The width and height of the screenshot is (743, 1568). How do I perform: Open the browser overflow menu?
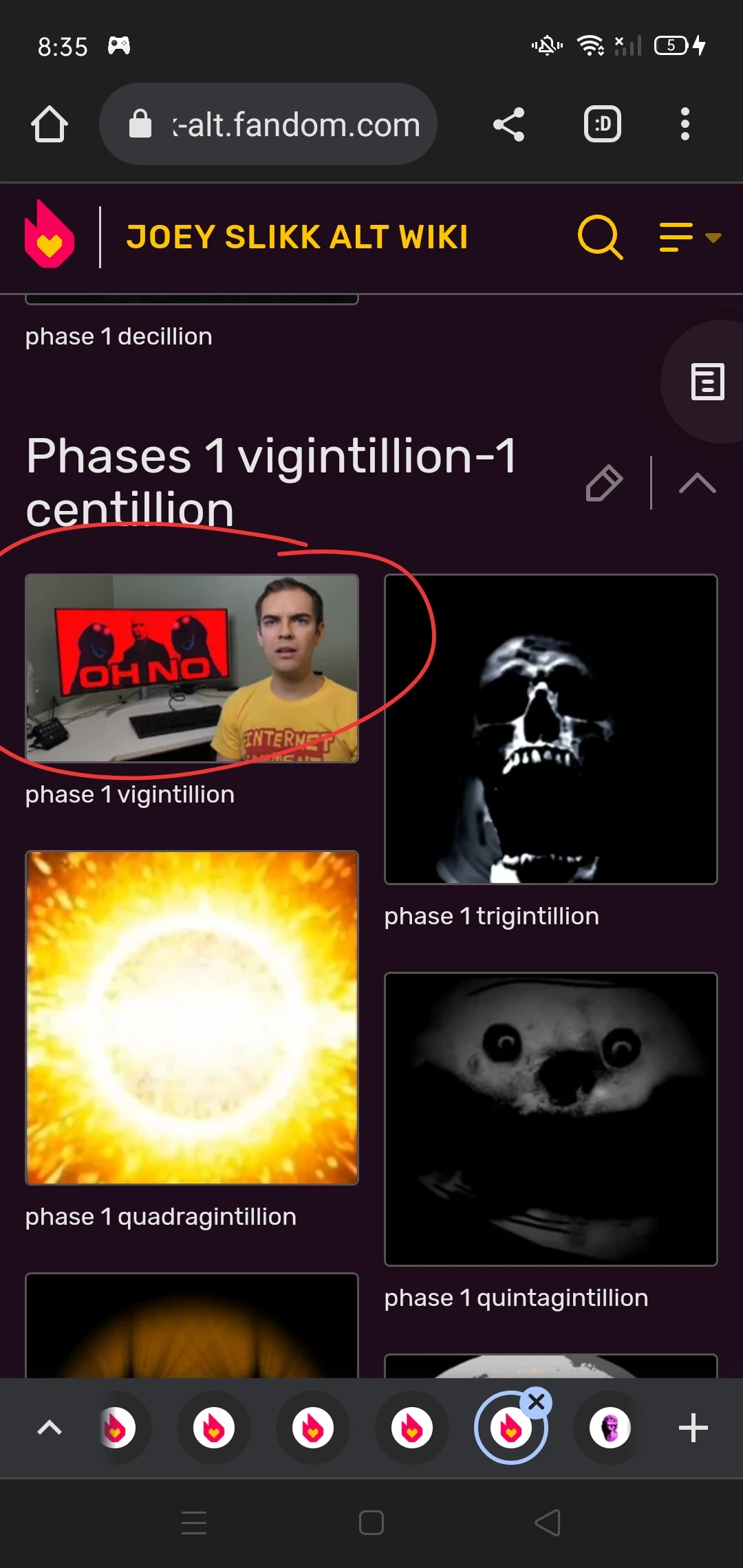685,124
